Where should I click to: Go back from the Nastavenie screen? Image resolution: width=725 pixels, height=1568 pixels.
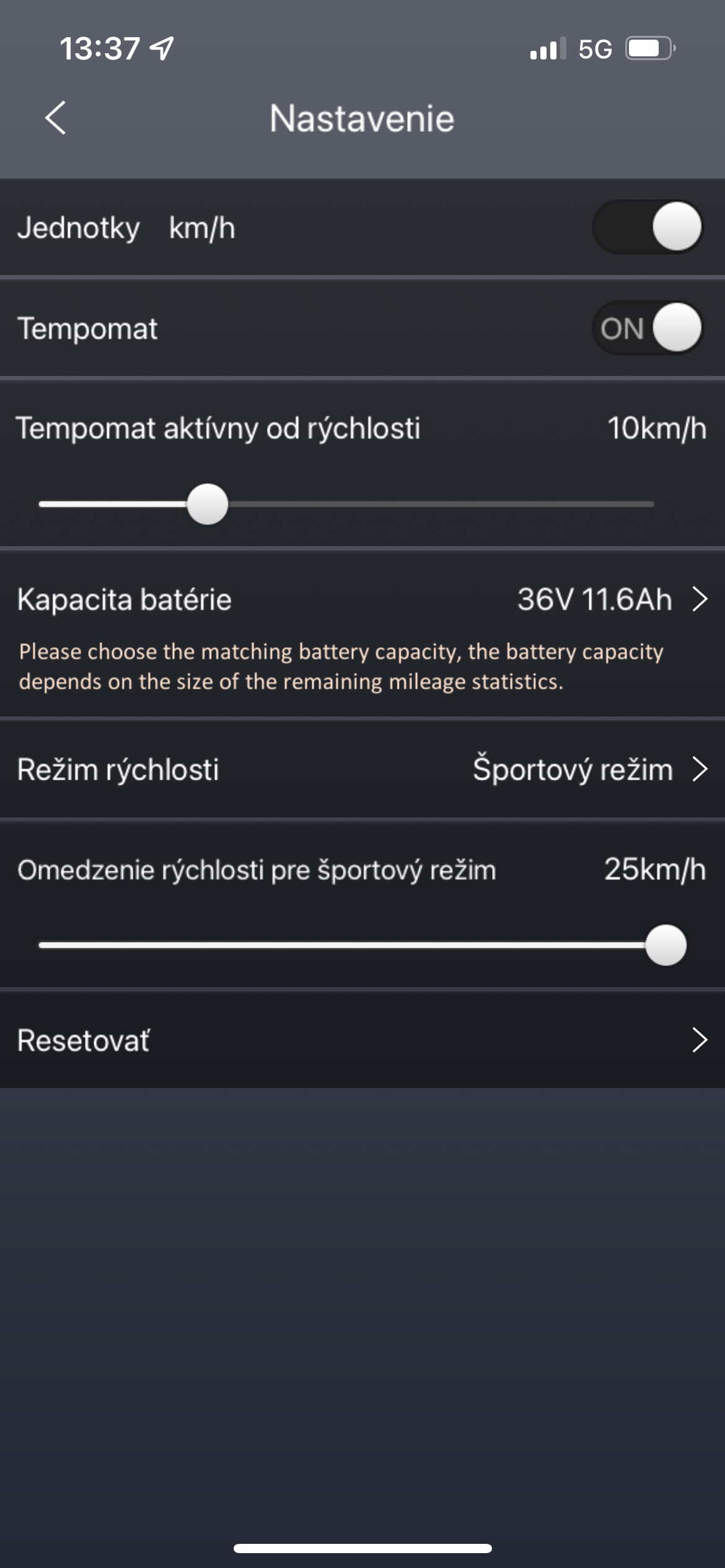pos(56,118)
